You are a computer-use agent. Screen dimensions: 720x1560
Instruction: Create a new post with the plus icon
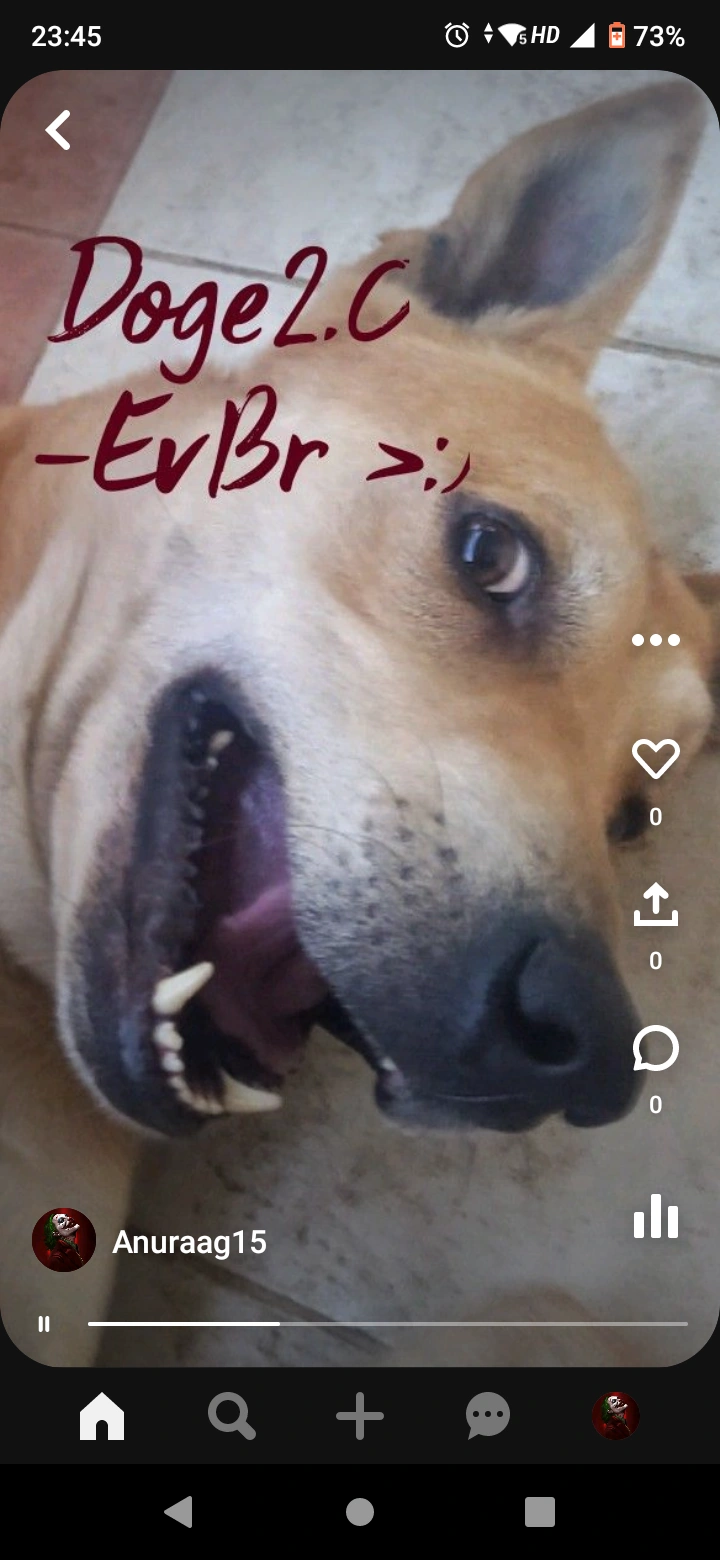(359, 1415)
